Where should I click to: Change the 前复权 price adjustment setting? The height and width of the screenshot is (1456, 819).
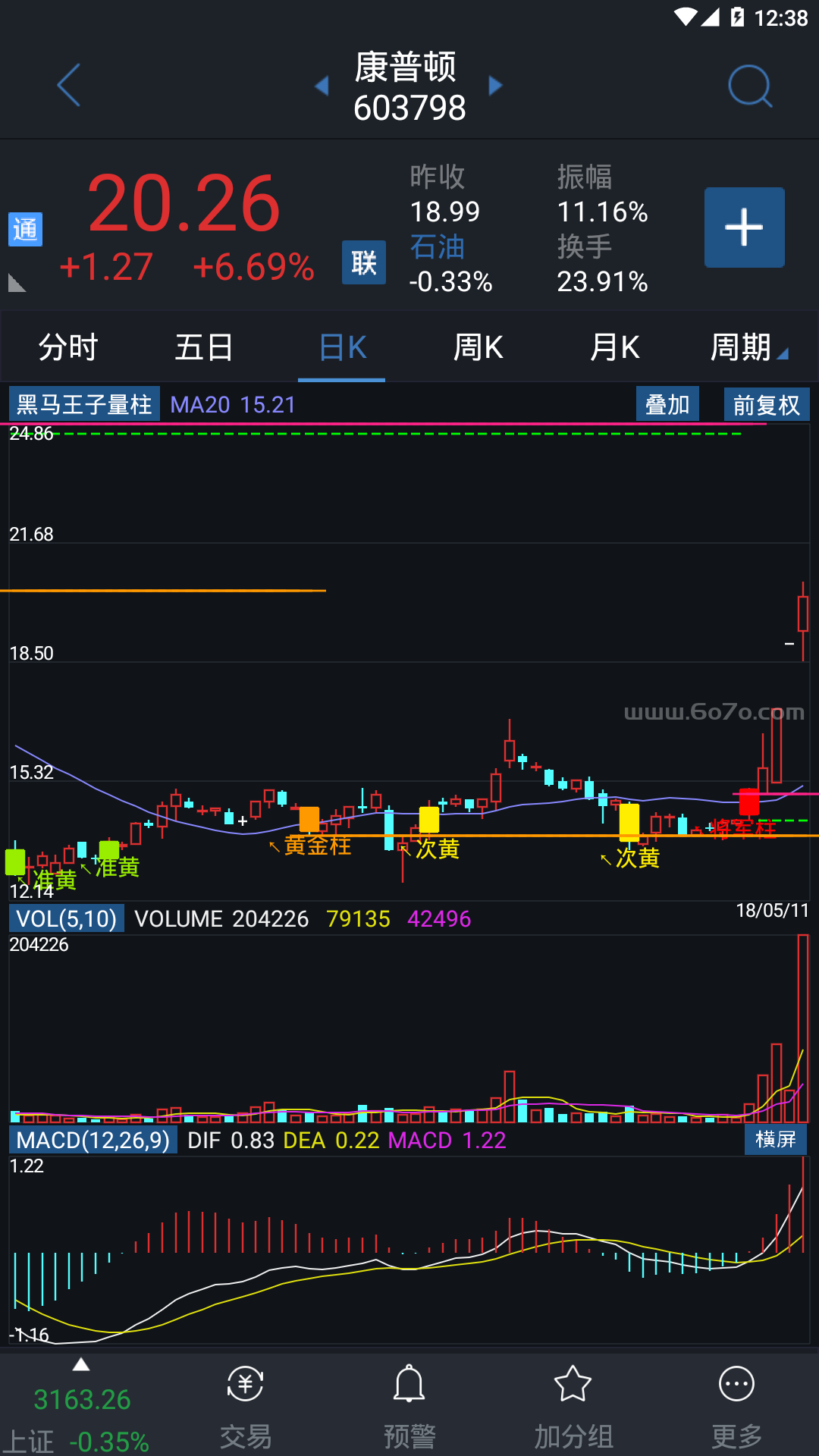point(766,404)
